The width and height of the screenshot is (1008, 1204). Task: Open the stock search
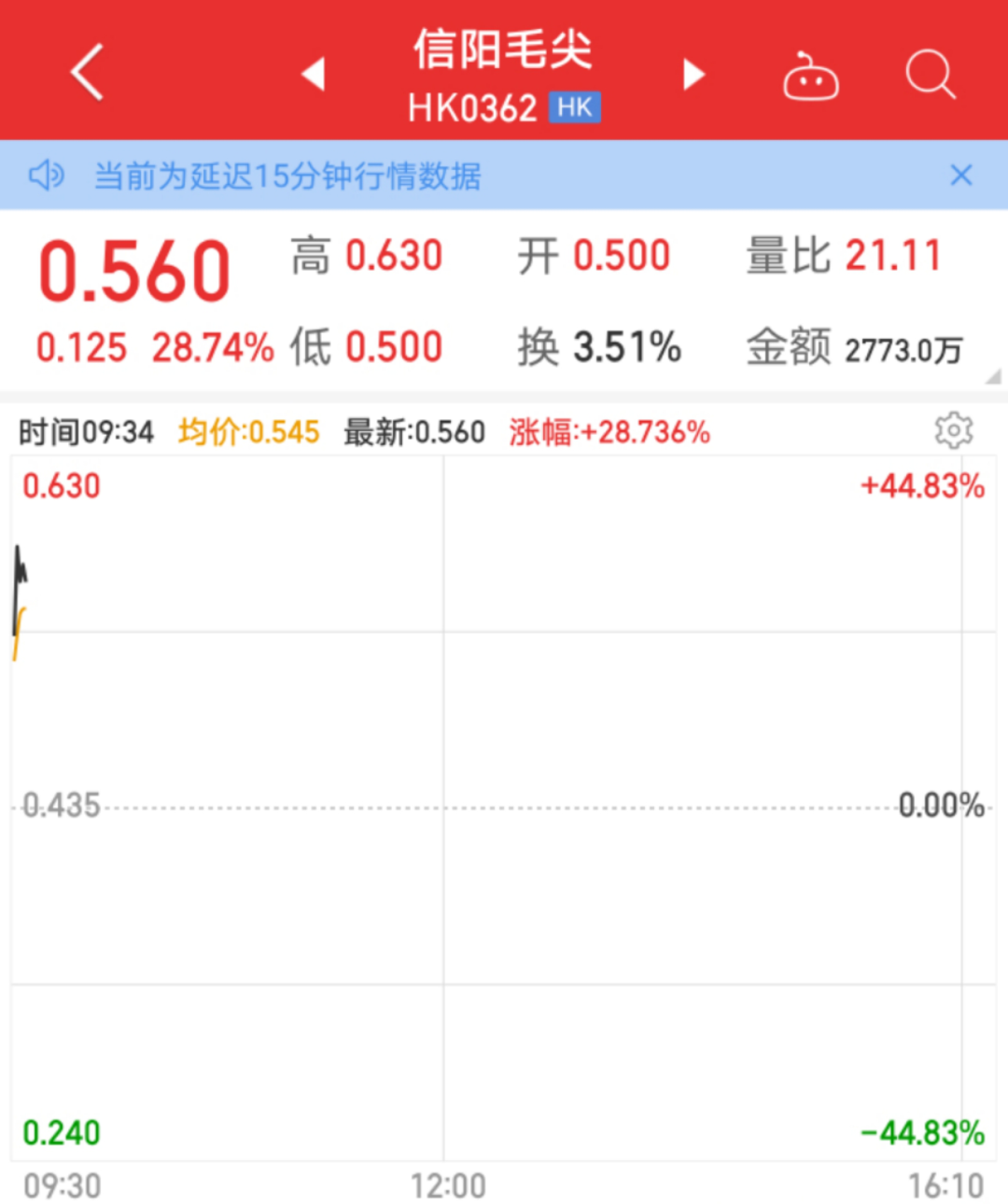931,74
